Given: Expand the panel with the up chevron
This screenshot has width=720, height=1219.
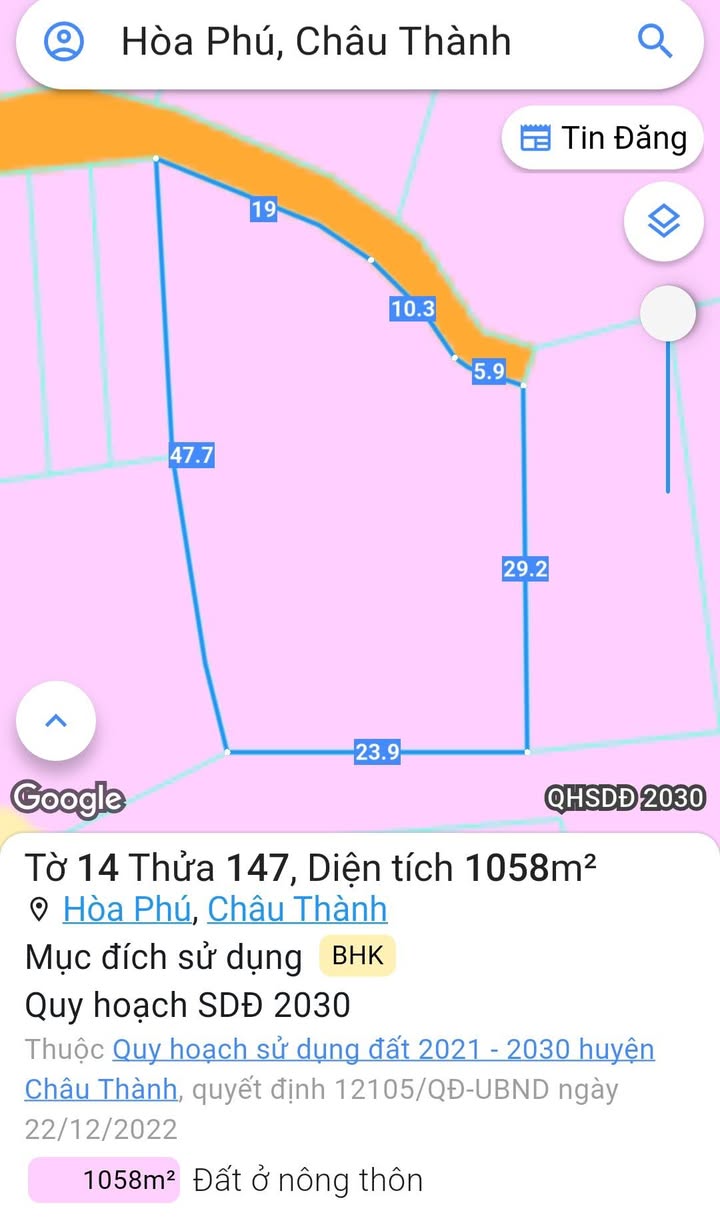Looking at the screenshot, I should click(56, 721).
